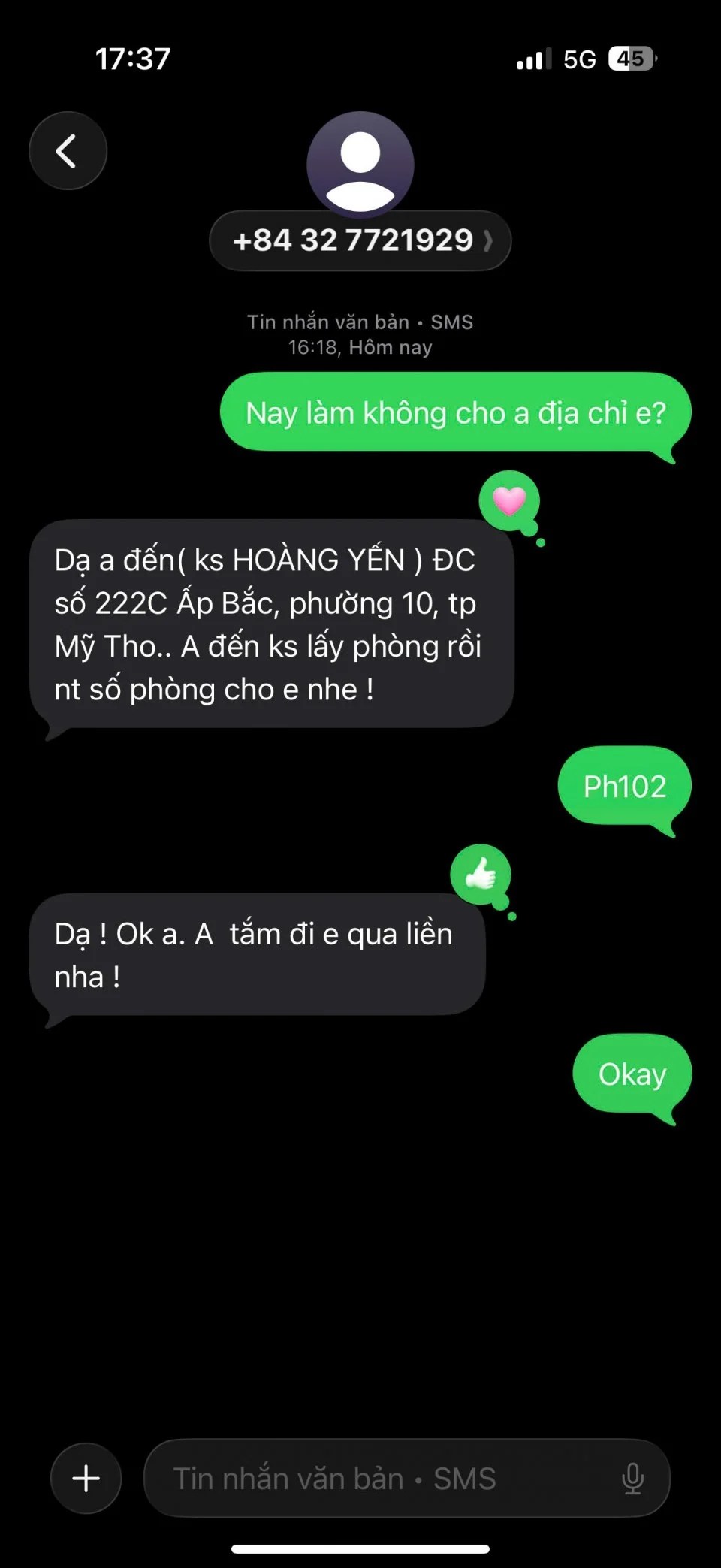Open the plus attachments menu
Screen dimensions: 721x1568
[86, 1478]
